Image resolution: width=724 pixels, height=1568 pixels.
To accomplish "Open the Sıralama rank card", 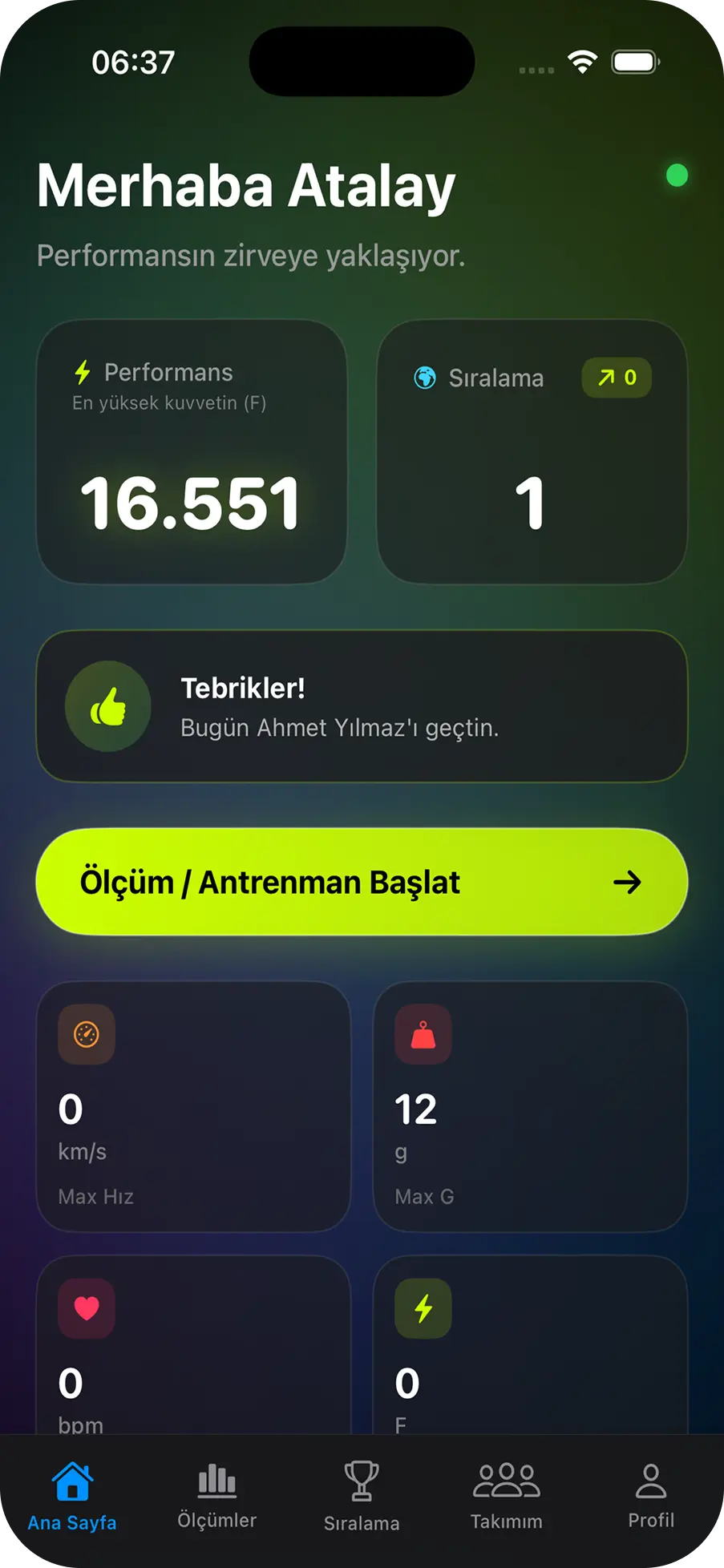I will [x=532, y=452].
